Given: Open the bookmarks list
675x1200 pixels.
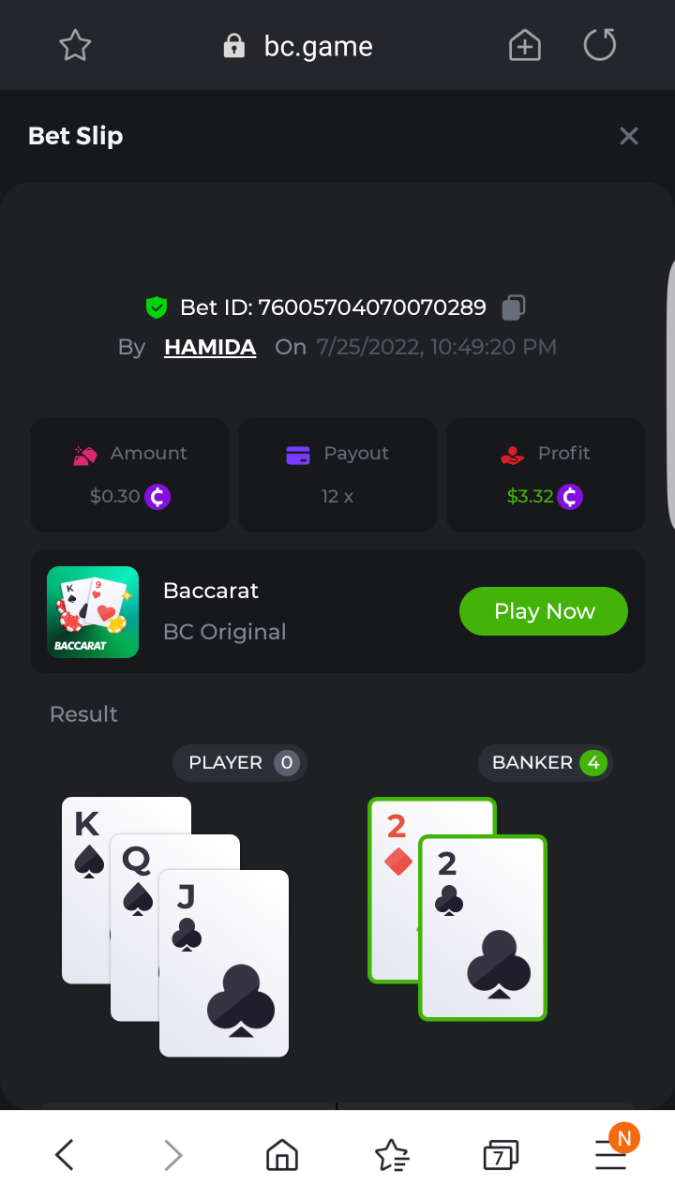Looking at the screenshot, I should point(392,1156).
